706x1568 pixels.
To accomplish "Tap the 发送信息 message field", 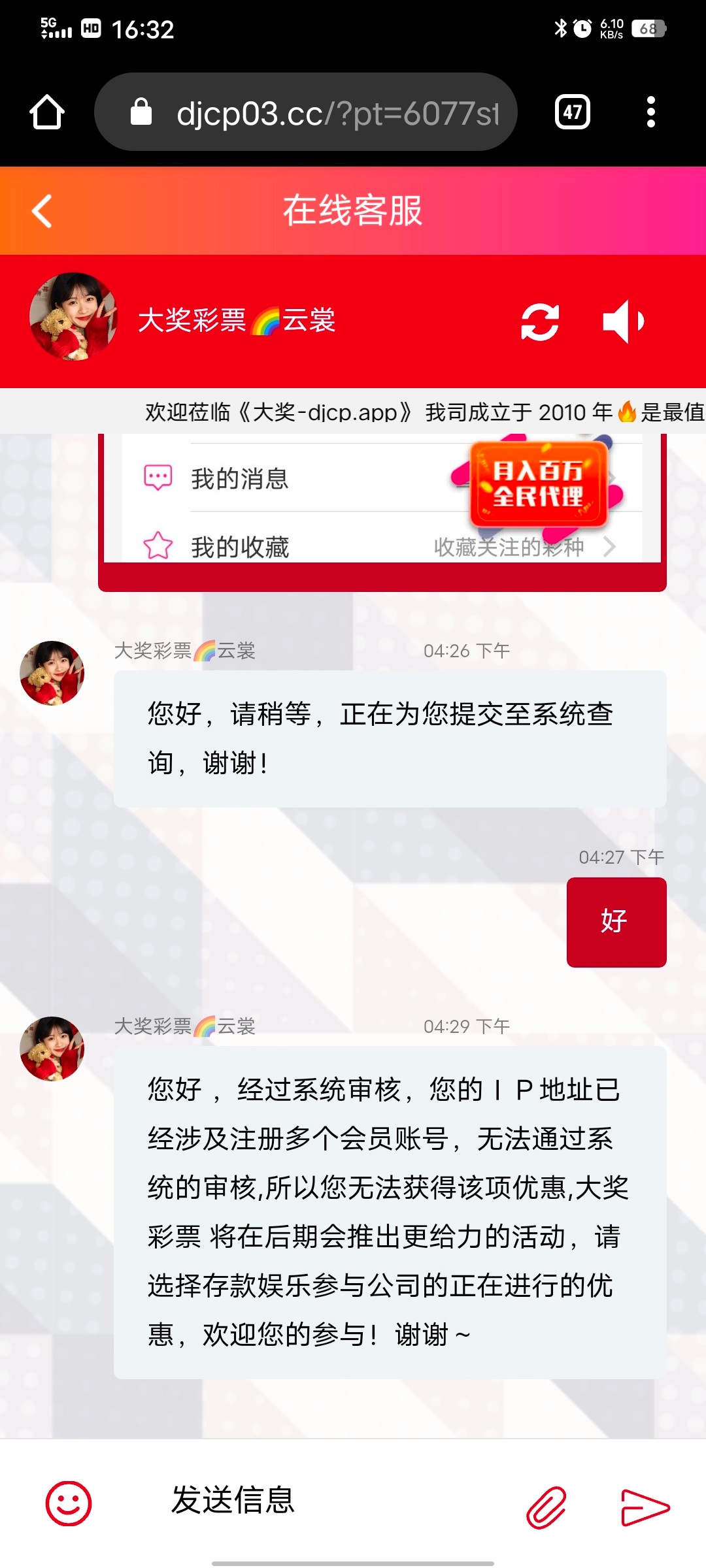I will 314,1500.
